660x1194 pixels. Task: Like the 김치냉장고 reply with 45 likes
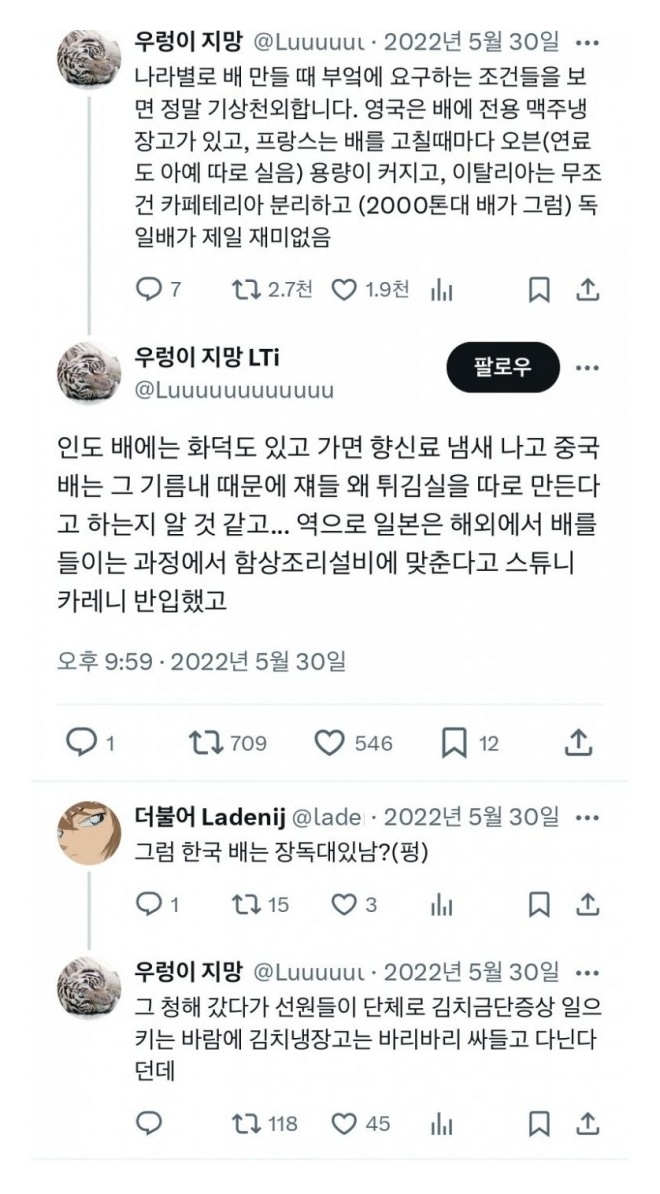click(x=344, y=1123)
